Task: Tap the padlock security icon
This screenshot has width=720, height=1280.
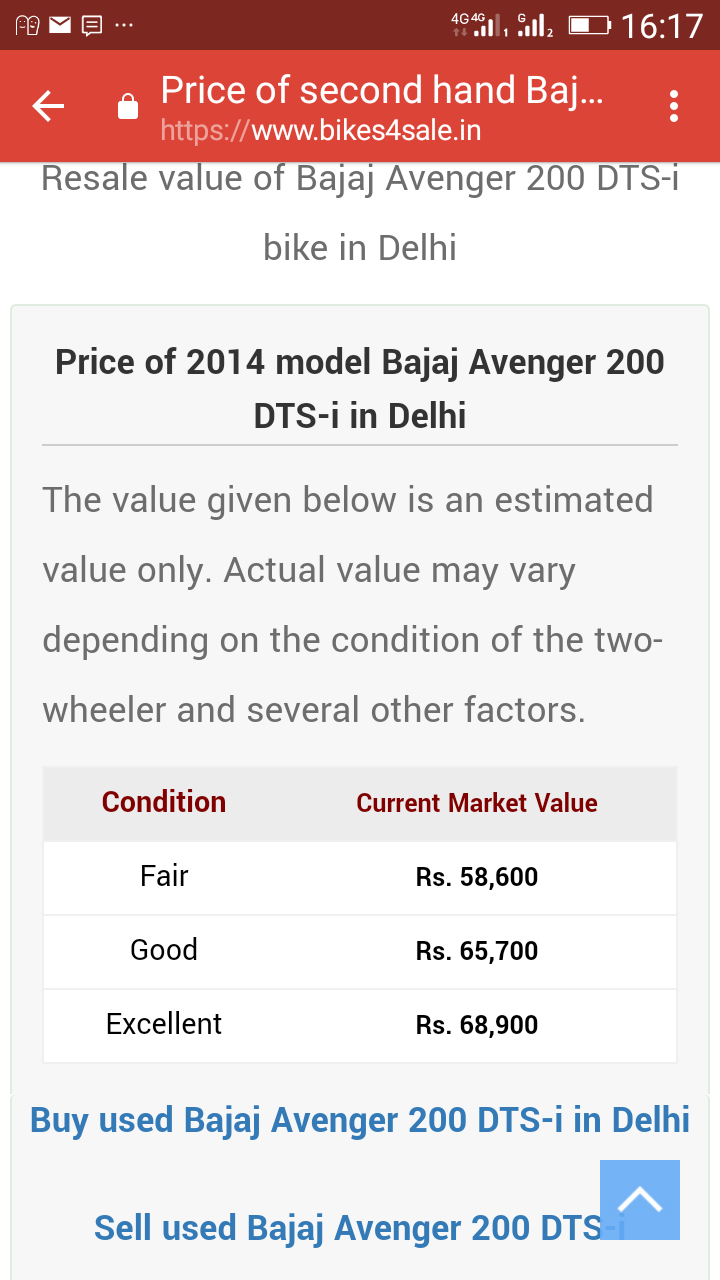Action: 127,104
